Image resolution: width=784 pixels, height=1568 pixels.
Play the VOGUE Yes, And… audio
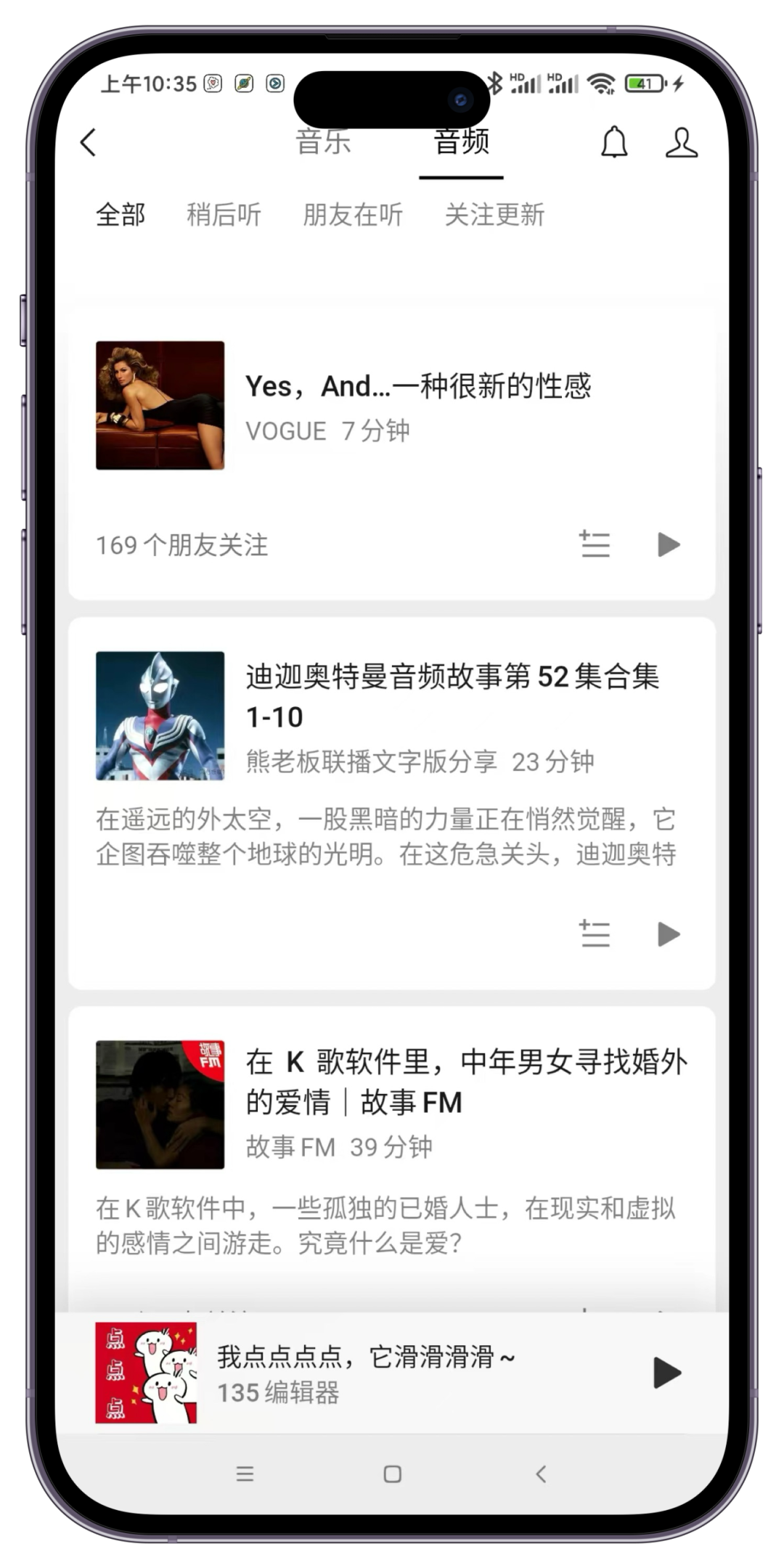[x=668, y=544]
